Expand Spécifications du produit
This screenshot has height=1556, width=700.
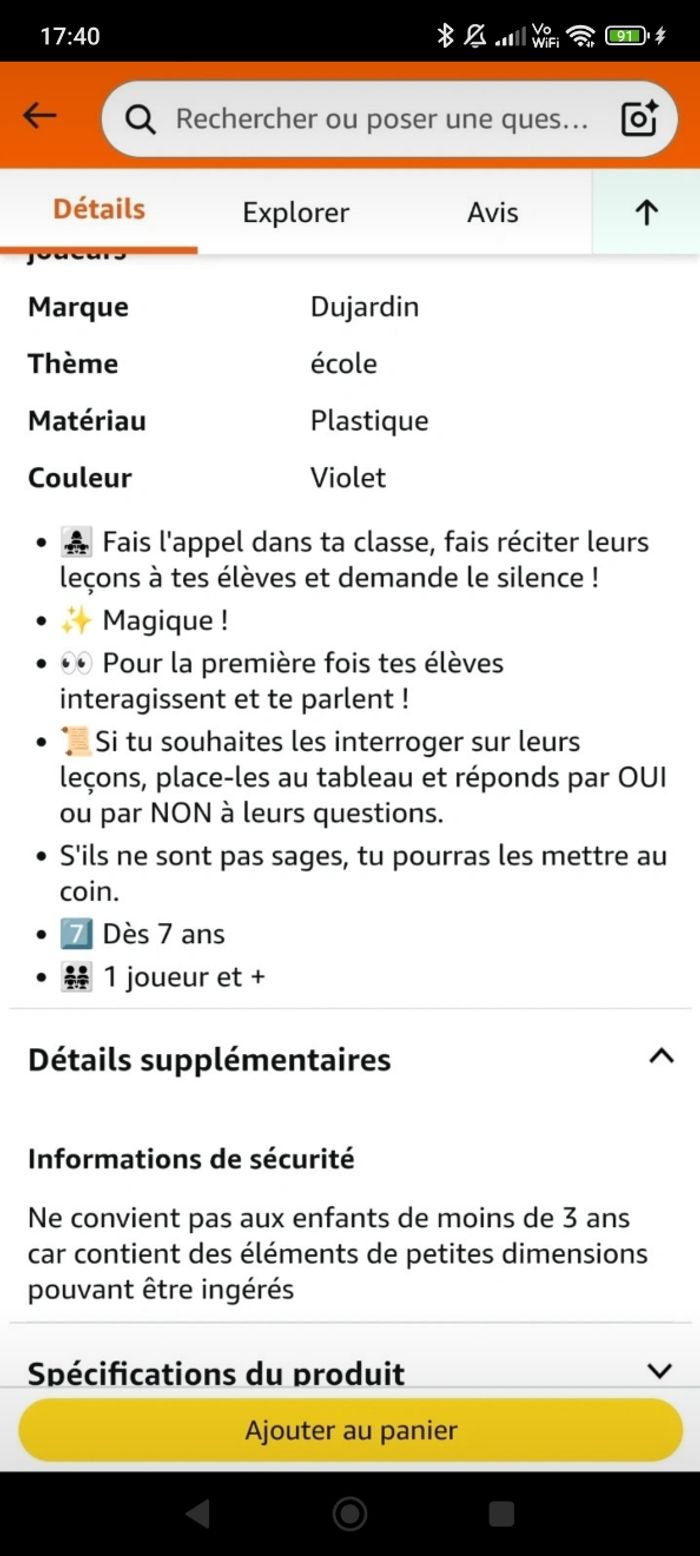coord(659,1371)
